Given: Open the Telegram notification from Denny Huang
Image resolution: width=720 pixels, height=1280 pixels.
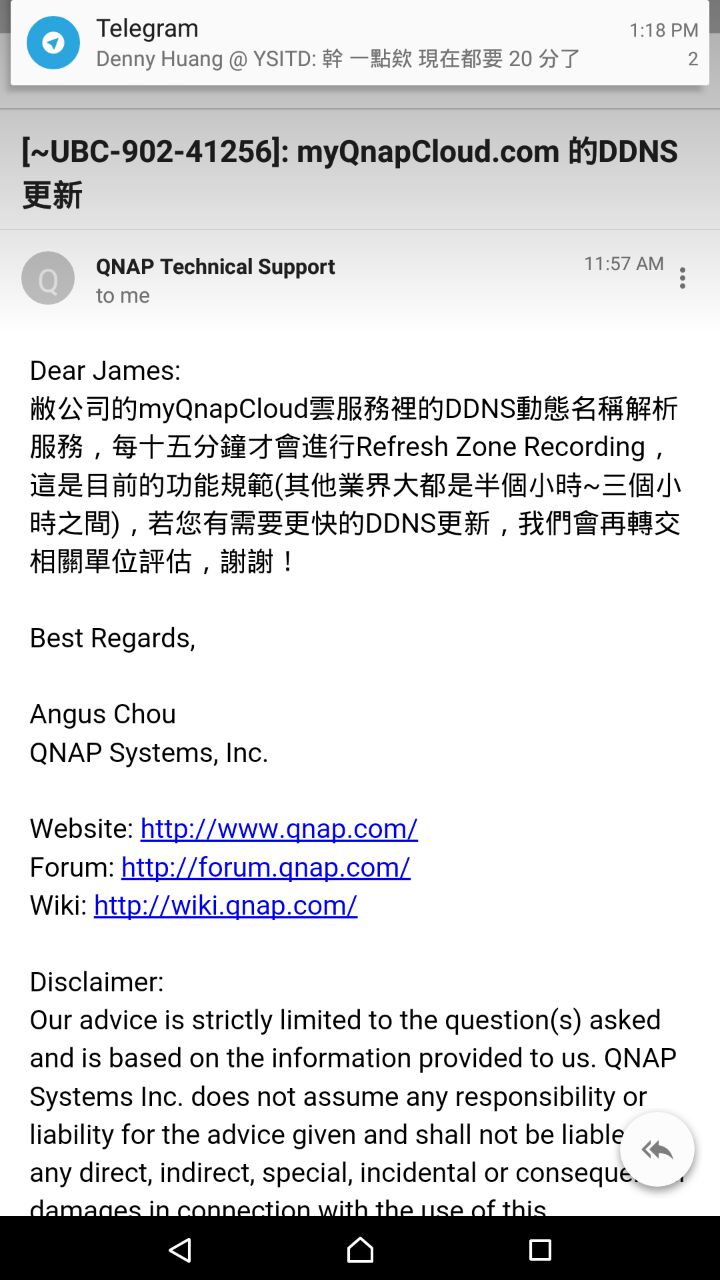Looking at the screenshot, I should 360,44.
